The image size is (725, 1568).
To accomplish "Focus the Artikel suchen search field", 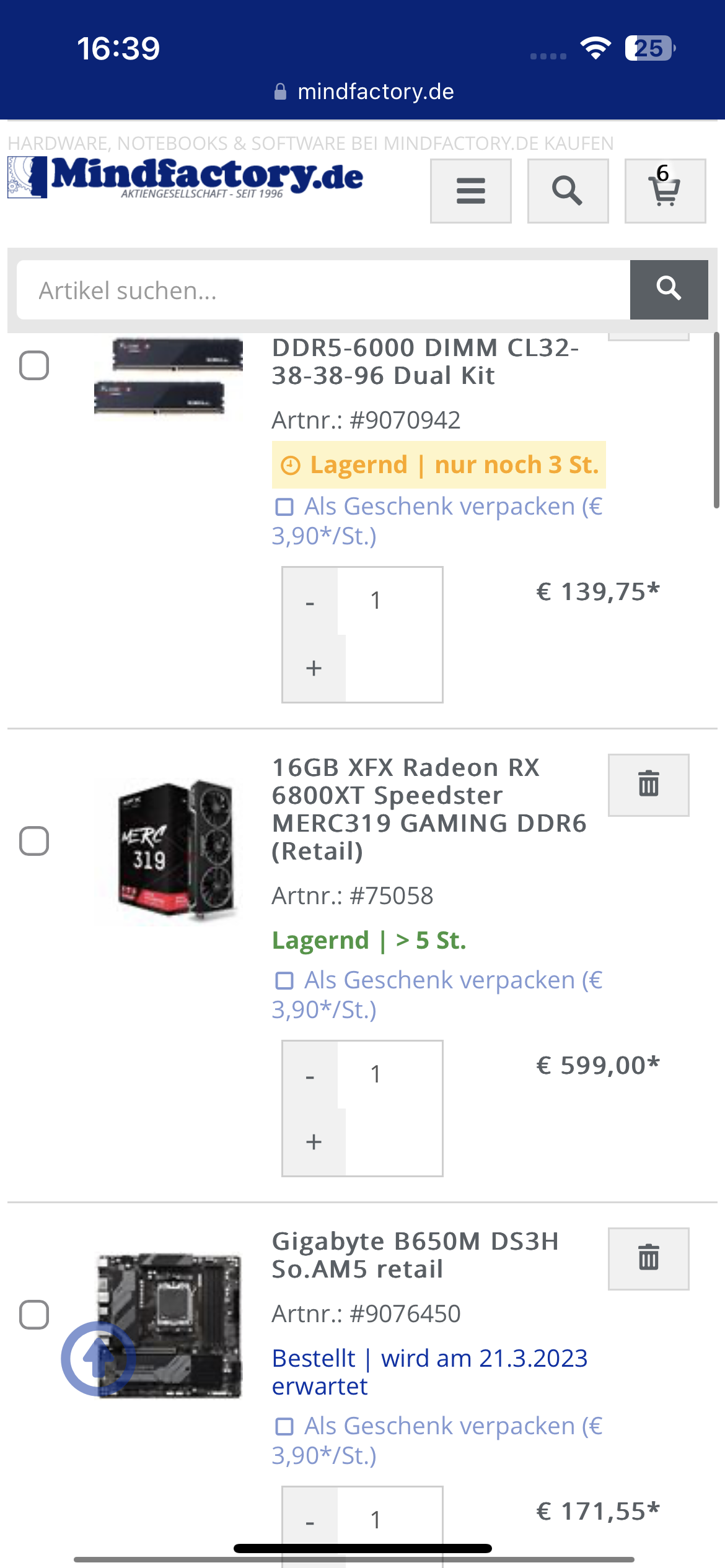I will click(322, 290).
